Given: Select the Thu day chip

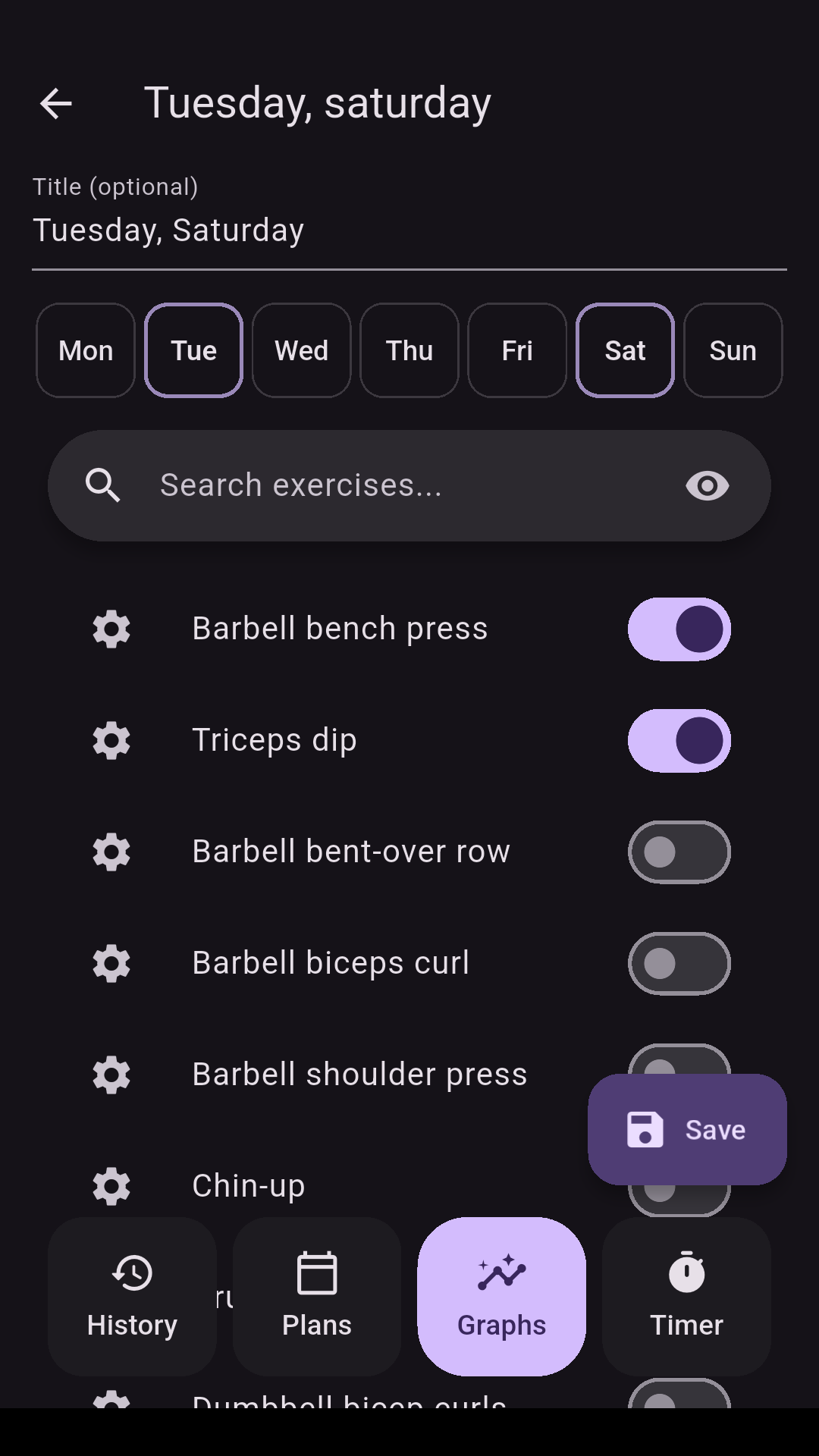Looking at the screenshot, I should click(409, 350).
